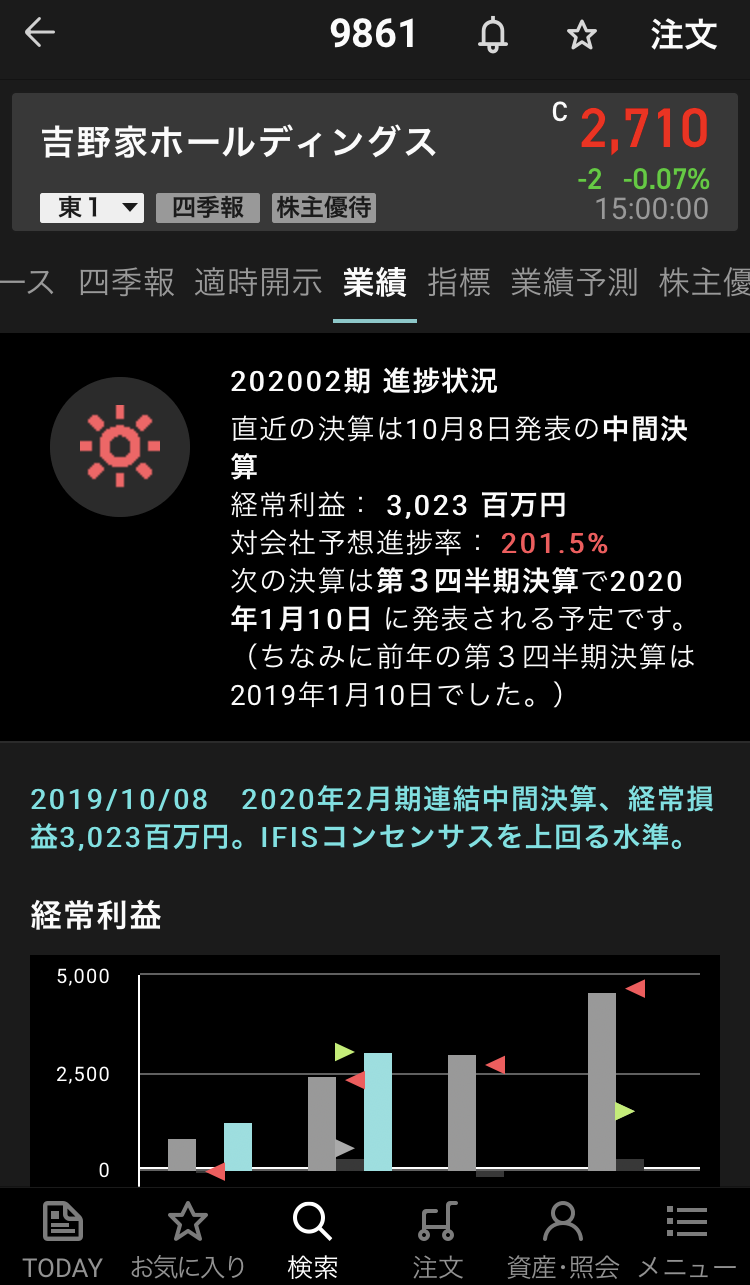Image resolution: width=750 pixels, height=1285 pixels.
Task: Open 検索 in the bottom navigation
Action: 312,1238
